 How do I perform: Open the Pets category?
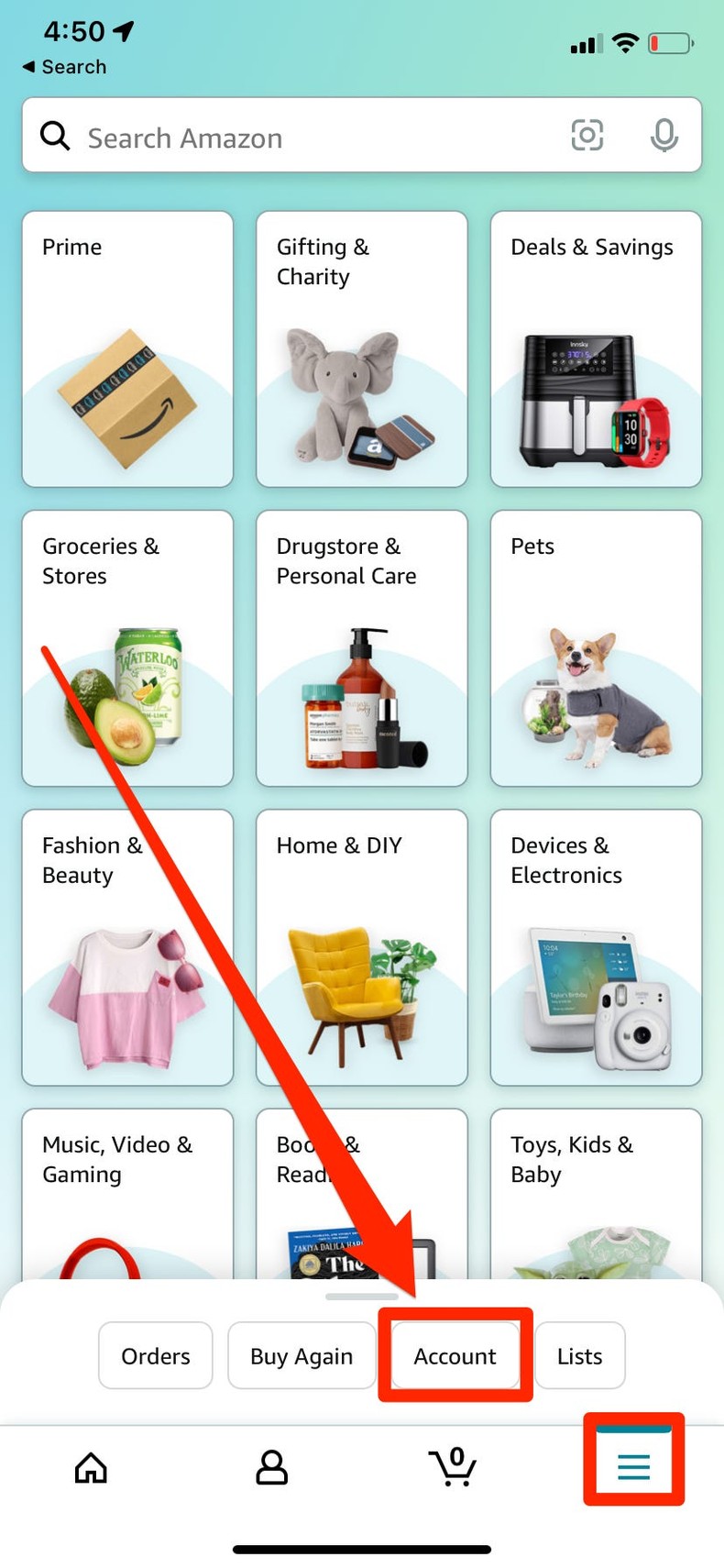point(596,647)
